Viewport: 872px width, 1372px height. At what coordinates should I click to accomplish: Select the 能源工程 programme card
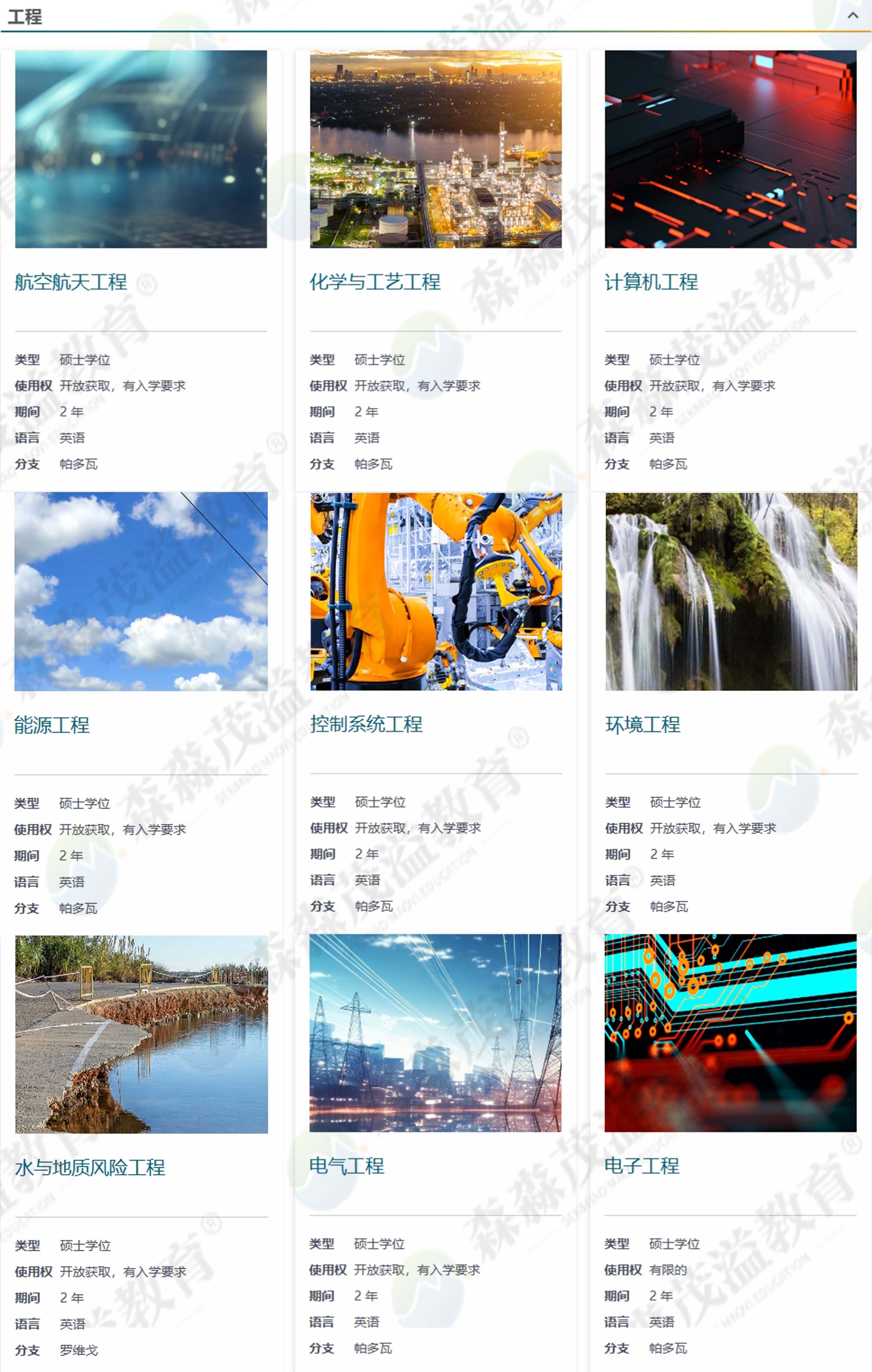[52, 725]
